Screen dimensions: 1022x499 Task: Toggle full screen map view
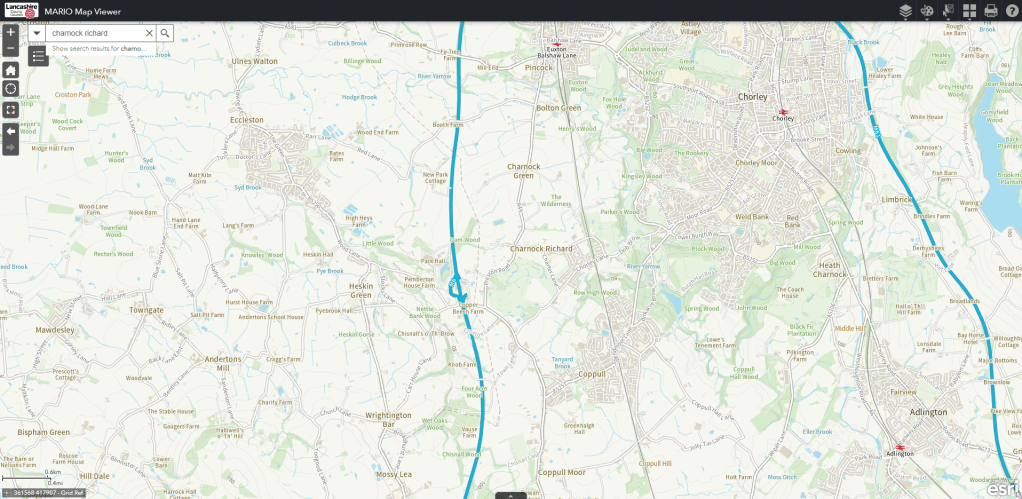pyautogui.click(x=10, y=110)
